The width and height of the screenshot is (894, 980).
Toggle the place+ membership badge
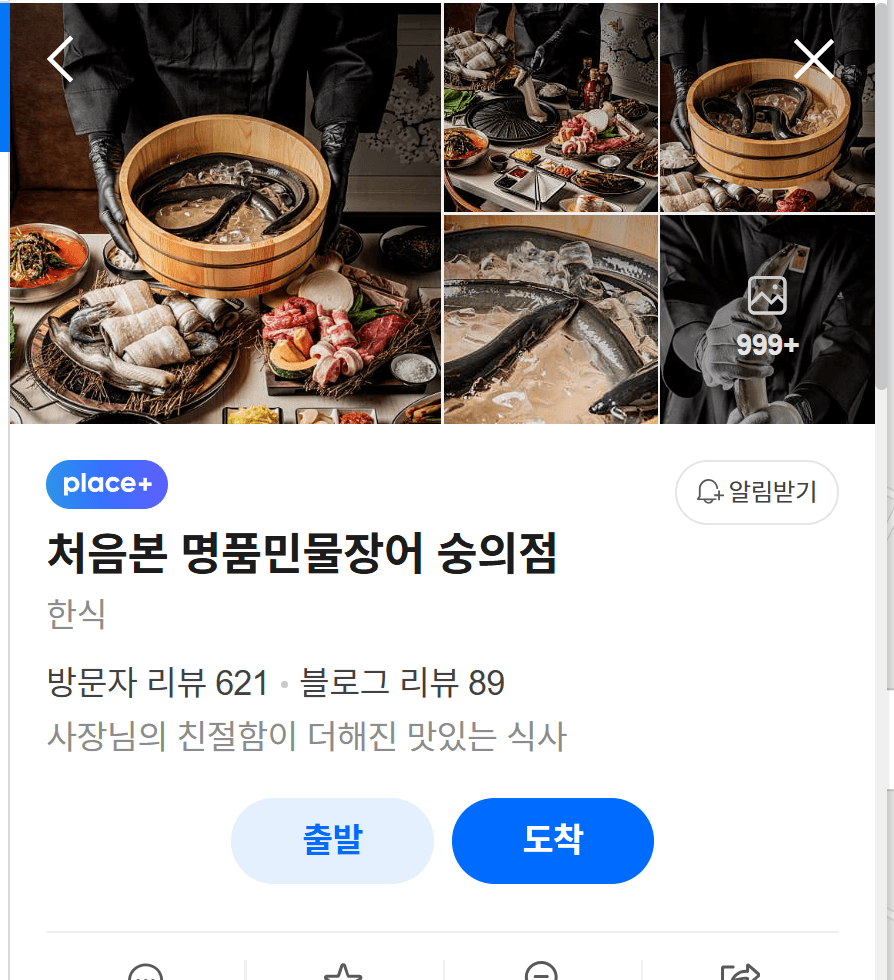coord(106,484)
